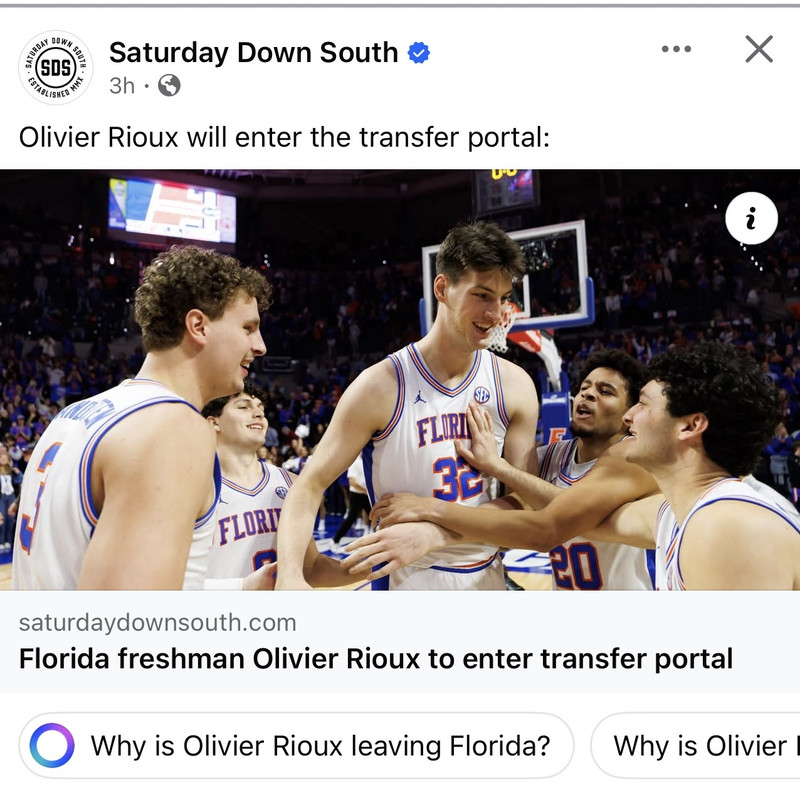Show info about the article image
Screen dimensions: 800x800
pos(751,219)
